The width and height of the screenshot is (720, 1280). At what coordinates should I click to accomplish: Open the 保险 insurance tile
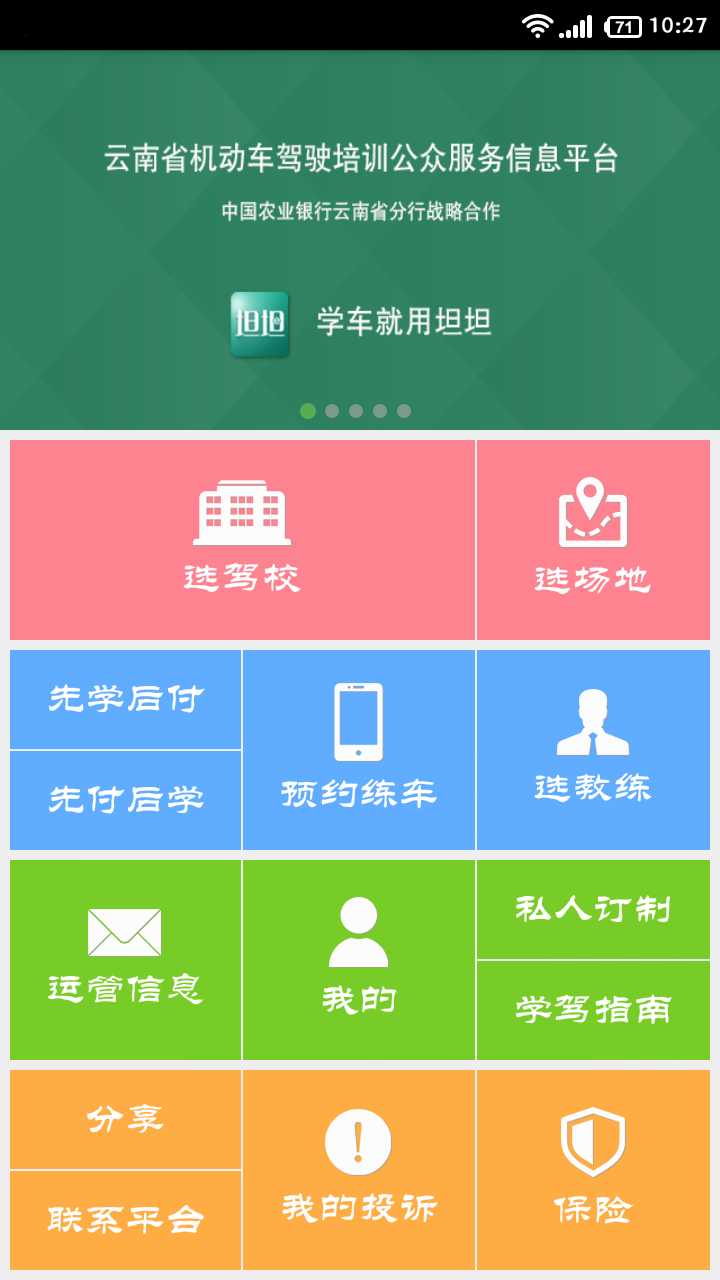click(593, 1170)
